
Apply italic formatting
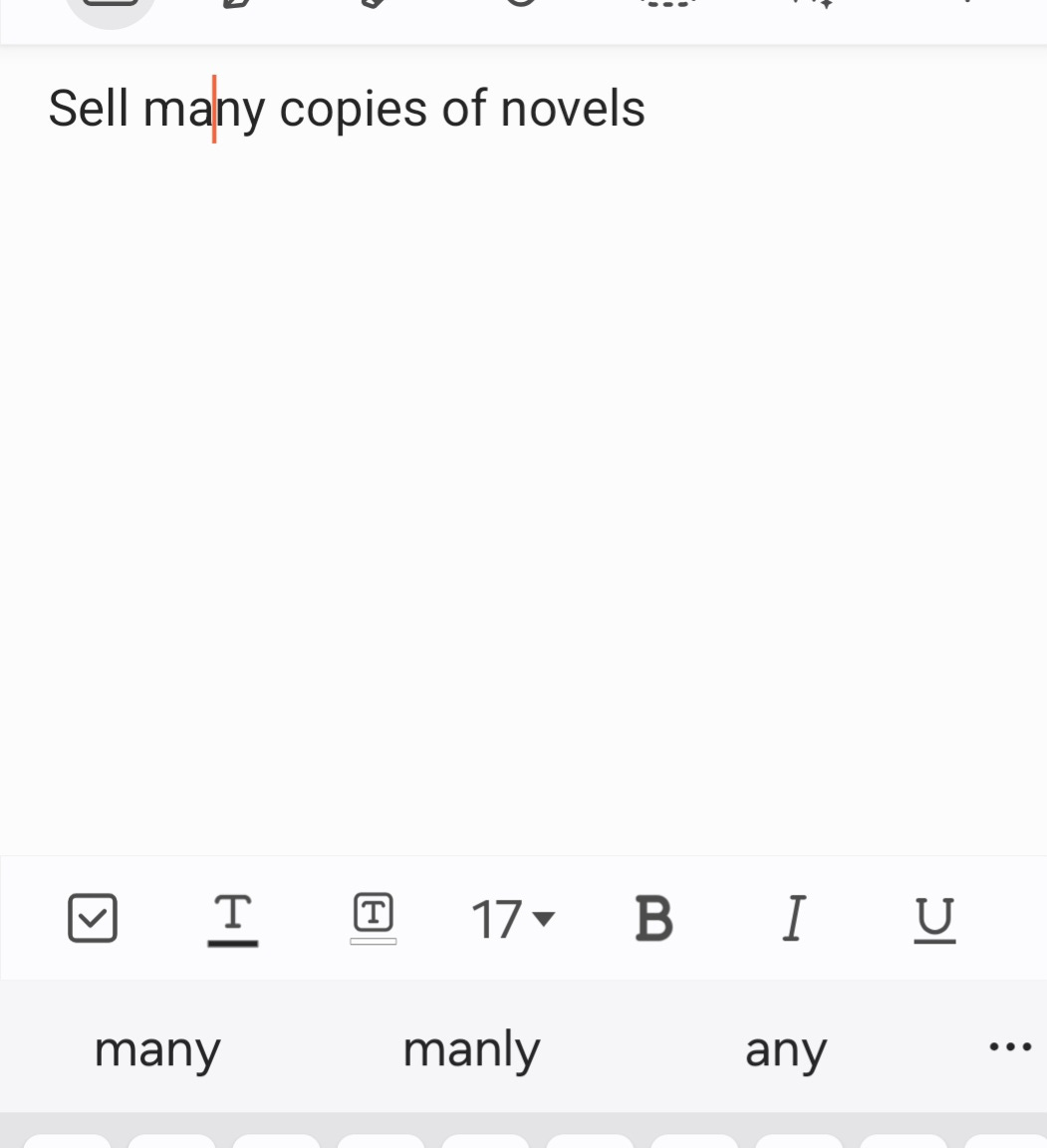coord(795,918)
